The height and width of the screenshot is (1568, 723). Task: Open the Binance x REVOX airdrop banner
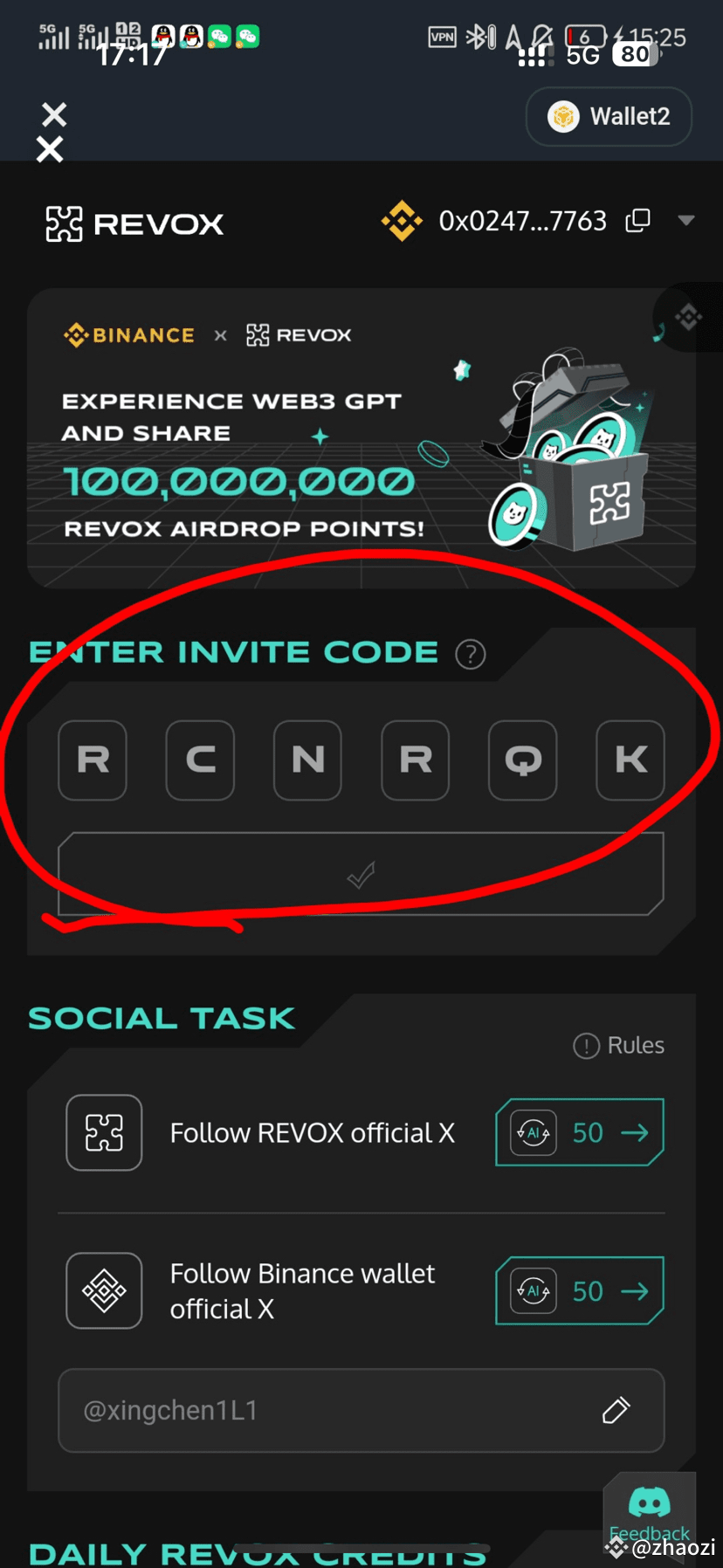(x=361, y=438)
